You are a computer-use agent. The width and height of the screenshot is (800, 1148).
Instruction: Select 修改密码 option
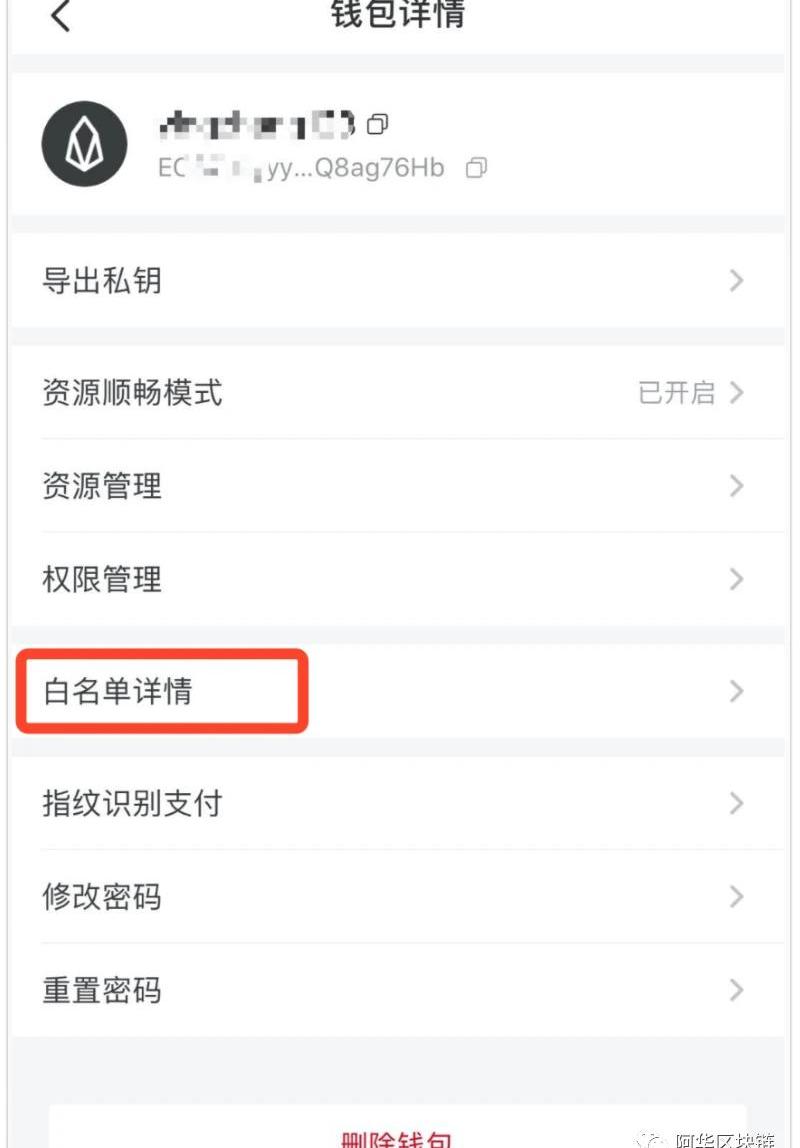(x=398, y=896)
